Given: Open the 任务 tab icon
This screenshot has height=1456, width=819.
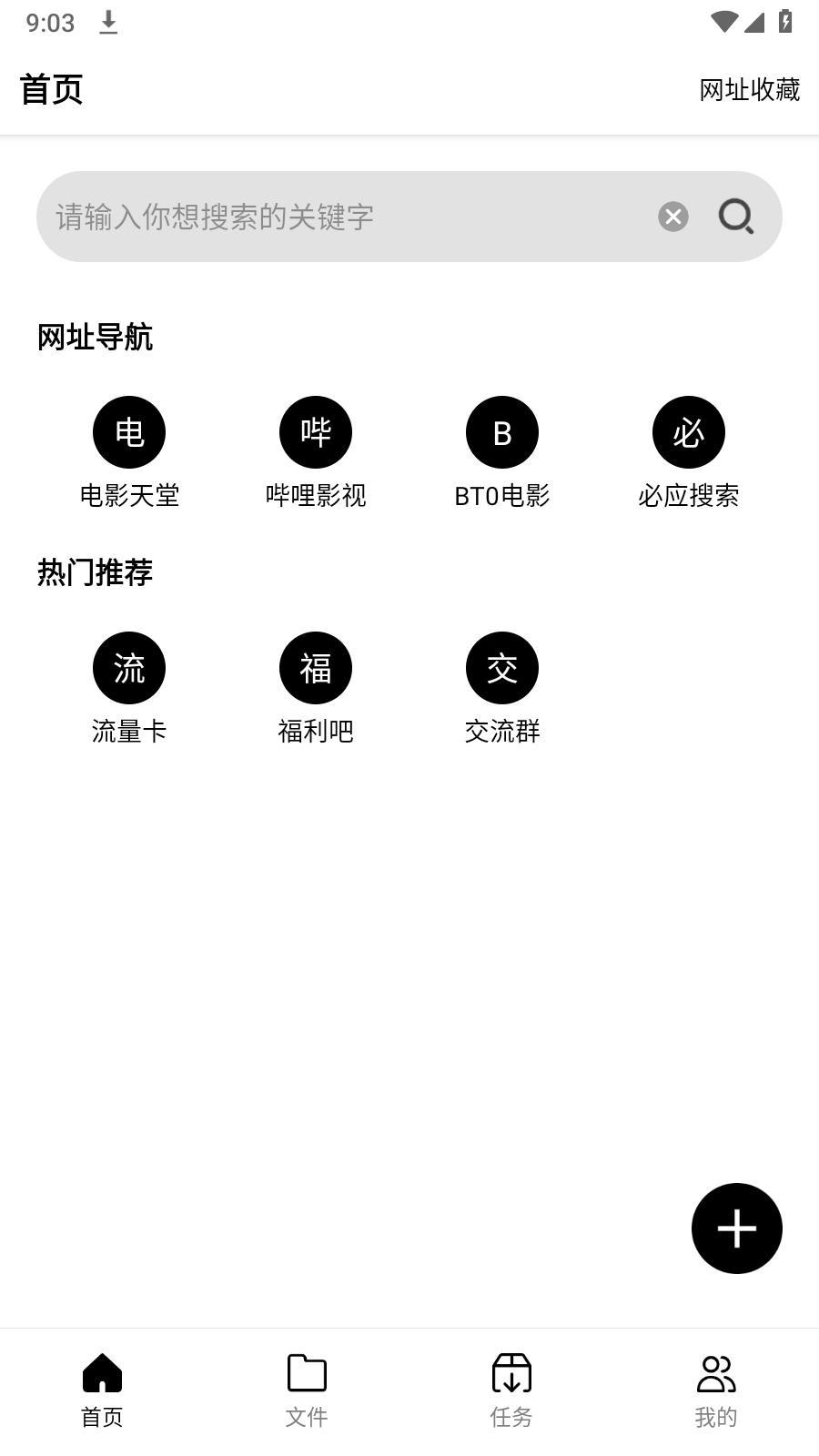Looking at the screenshot, I should (x=511, y=1374).
